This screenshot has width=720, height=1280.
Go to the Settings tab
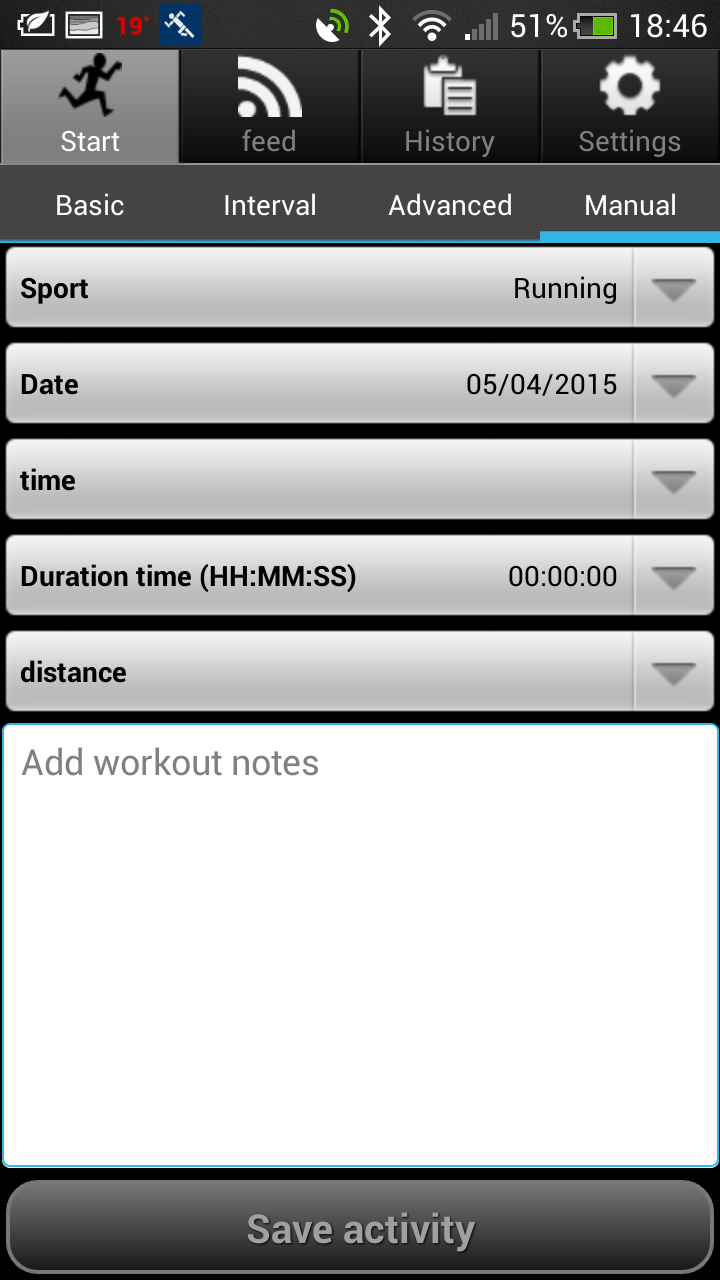pyautogui.click(x=630, y=107)
